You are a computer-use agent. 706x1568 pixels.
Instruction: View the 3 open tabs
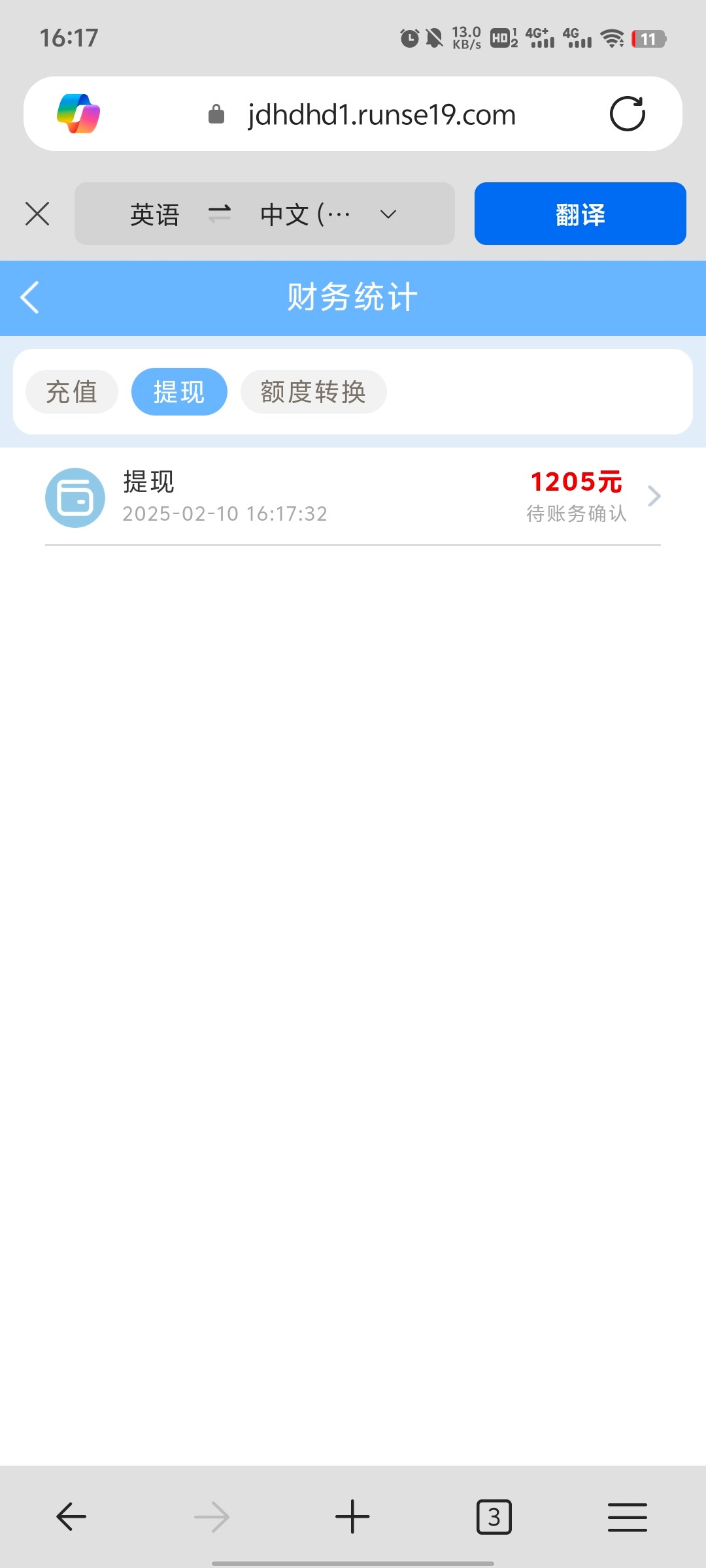pyautogui.click(x=494, y=1516)
